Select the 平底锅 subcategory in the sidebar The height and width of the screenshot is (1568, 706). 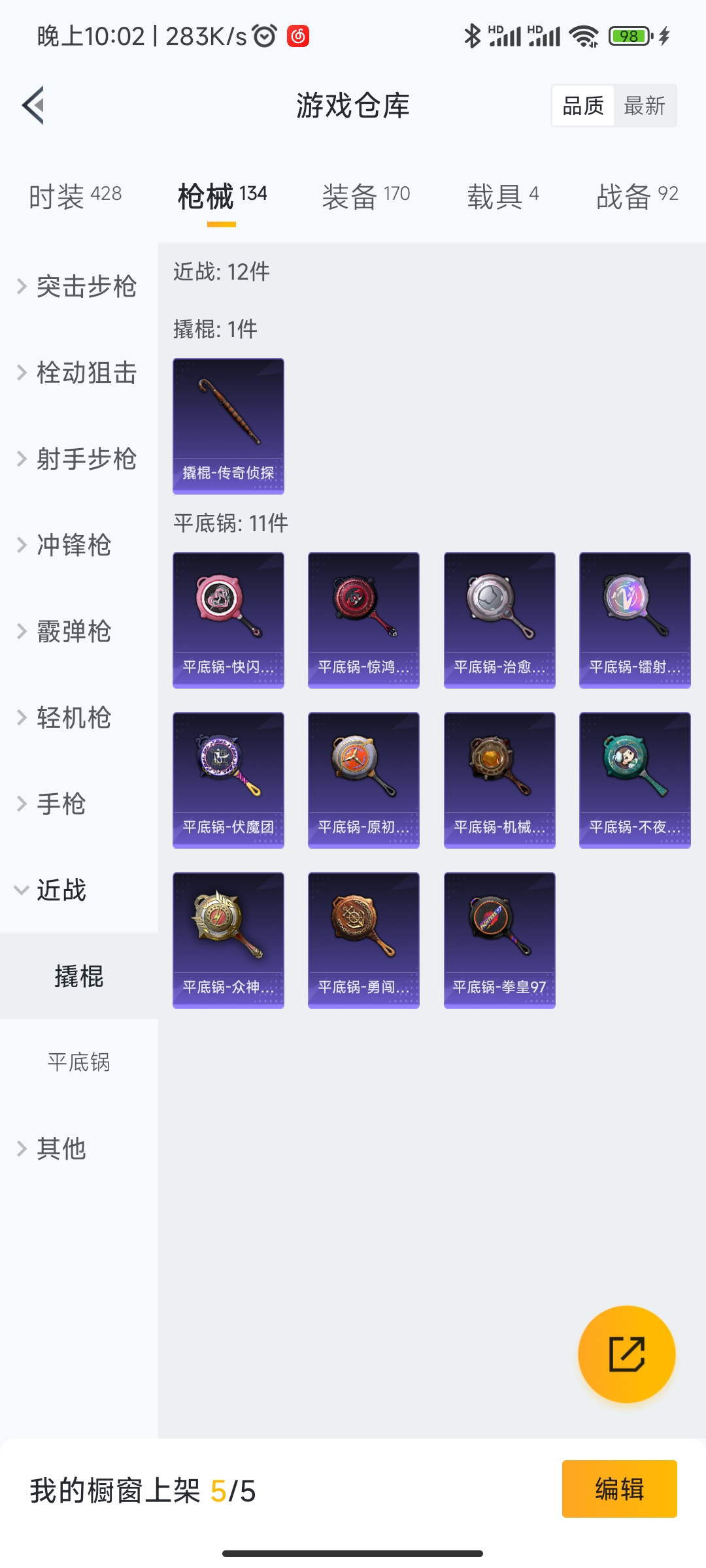[78, 1062]
